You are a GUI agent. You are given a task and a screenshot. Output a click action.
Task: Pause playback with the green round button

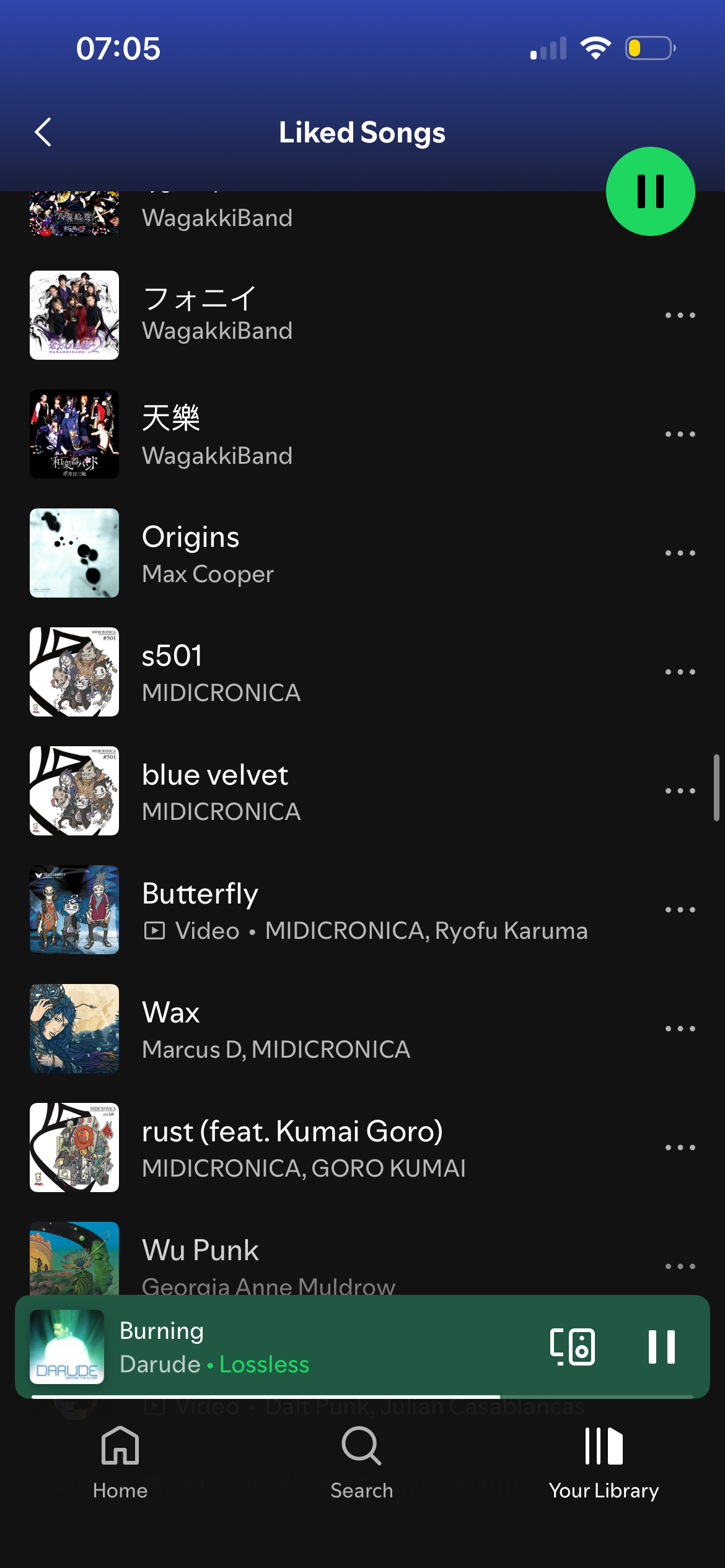650,191
